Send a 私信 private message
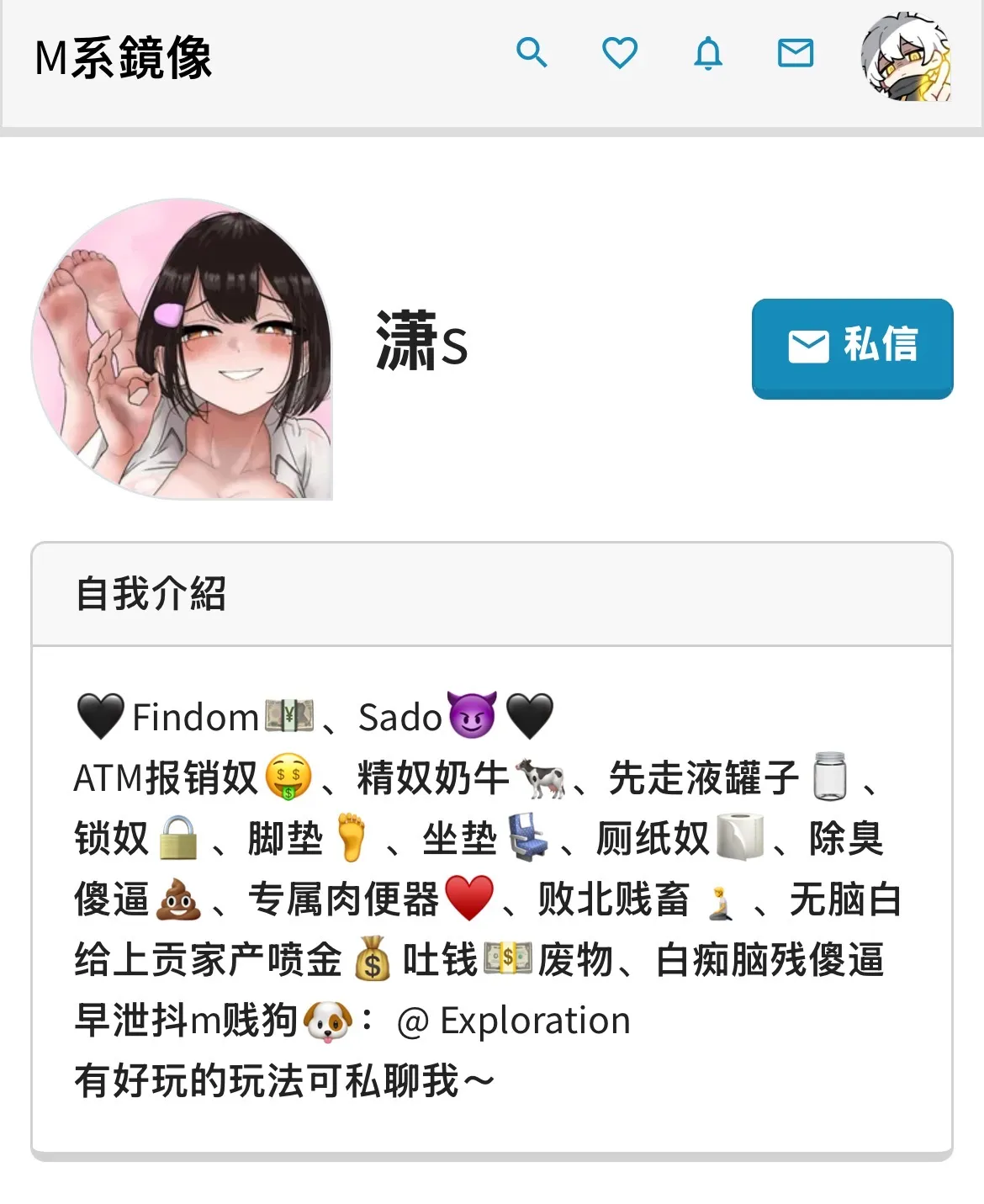Image resolution: width=984 pixels, height=1204 pixels. pos(852,347)
